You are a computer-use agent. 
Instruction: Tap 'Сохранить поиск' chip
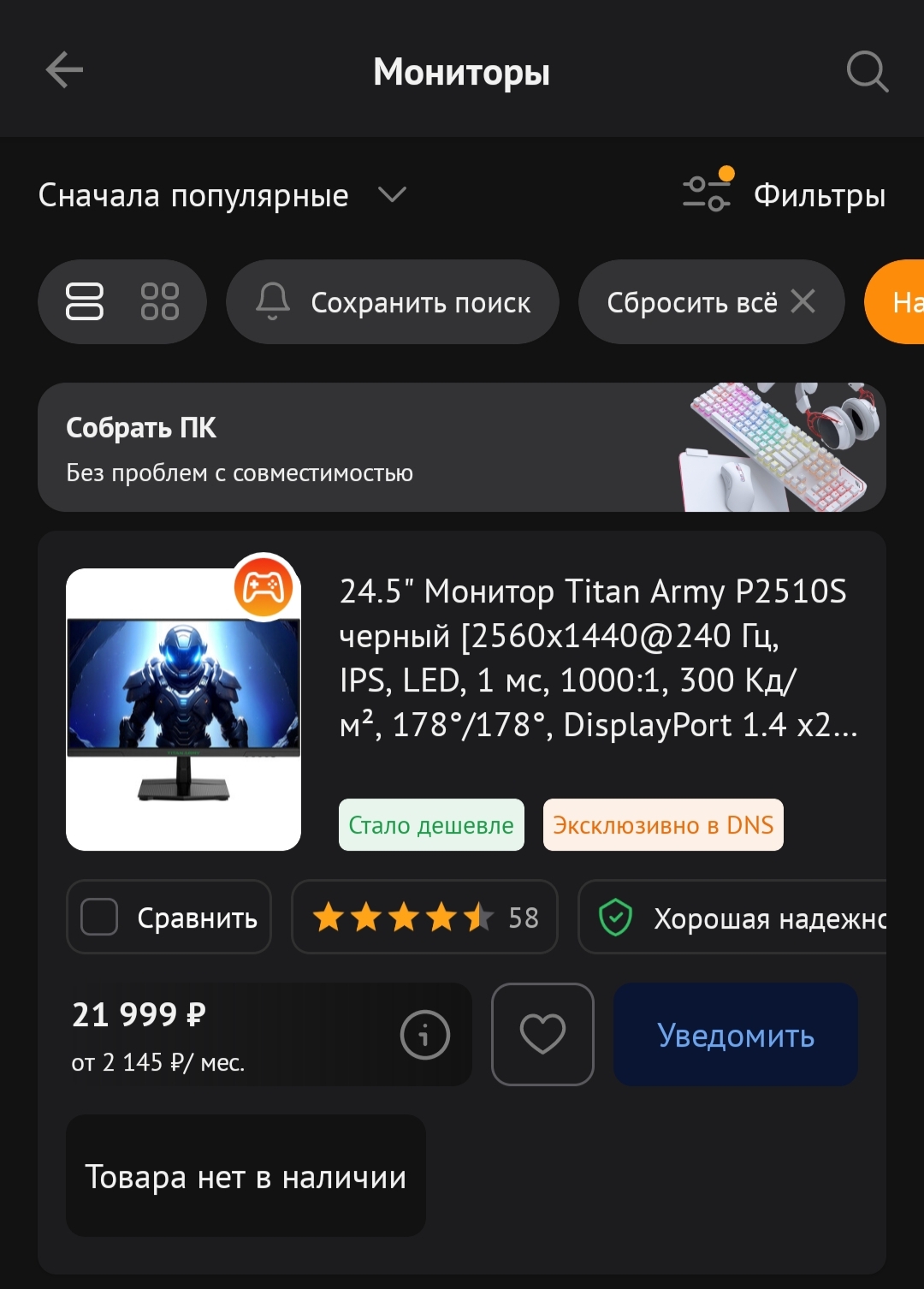(393, 302)
